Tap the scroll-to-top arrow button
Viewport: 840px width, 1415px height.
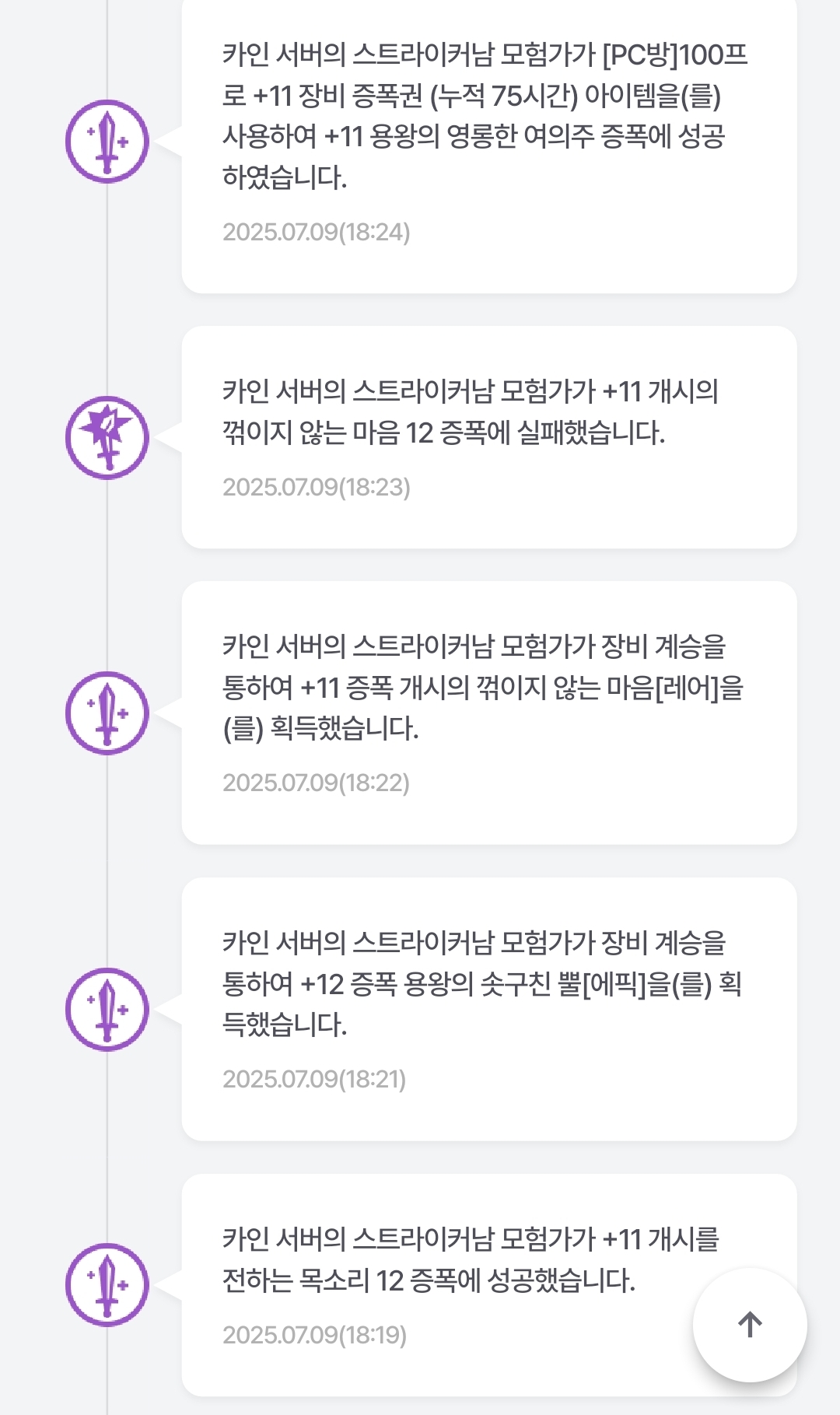coord(750,1324)
